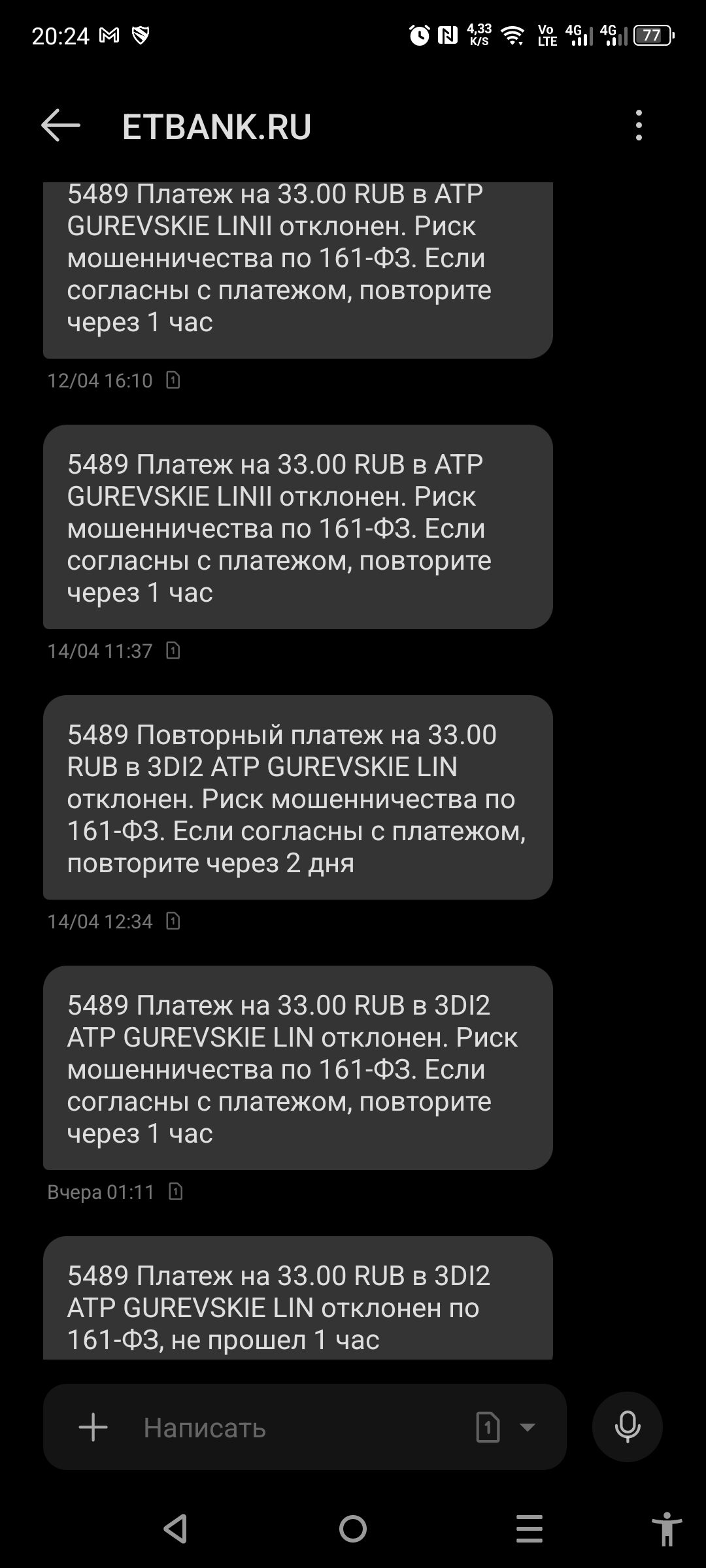Tap the microphone voice input button
Image resolution: width=706 pixels, height=1568 pixels.
pos(627,1428)
